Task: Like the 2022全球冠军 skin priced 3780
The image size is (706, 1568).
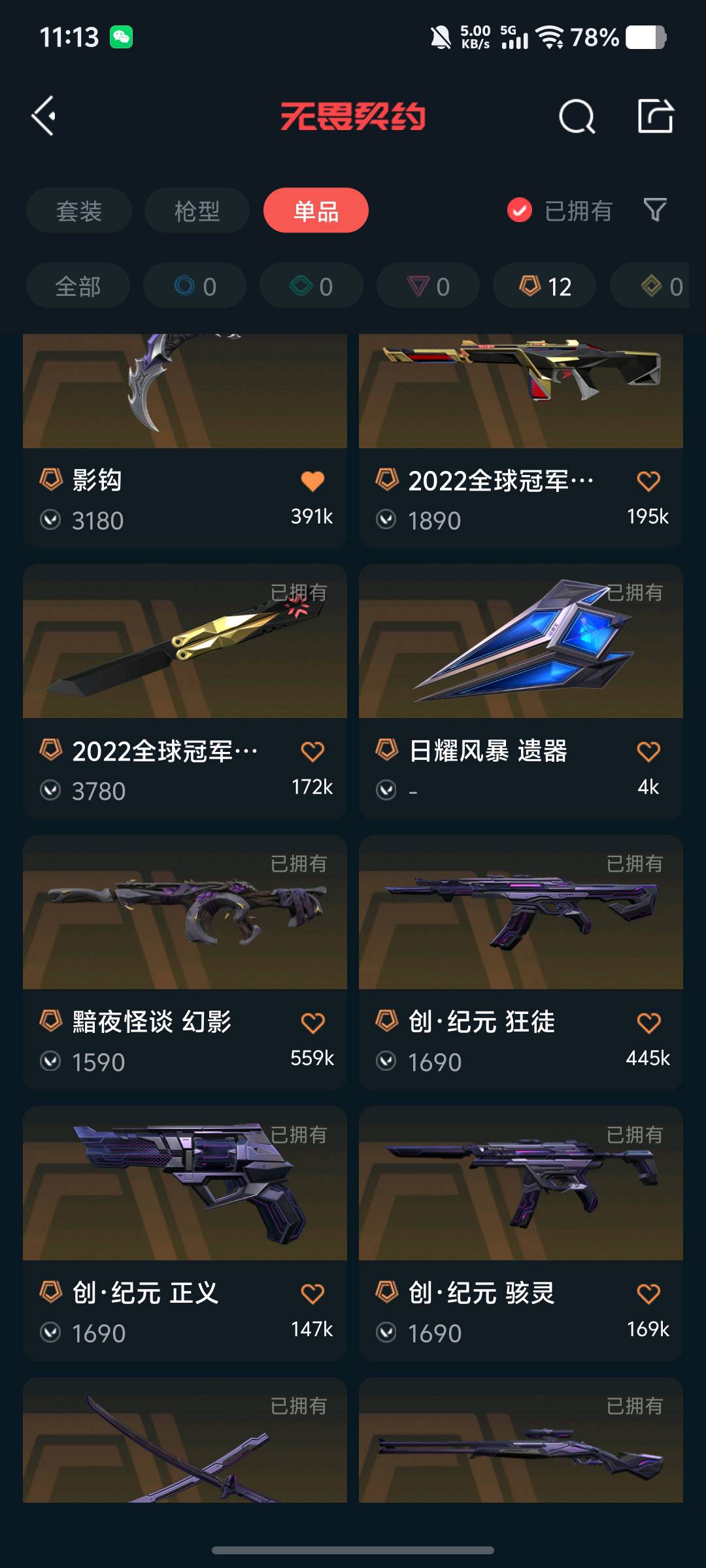Action: (x=312, y=751)
